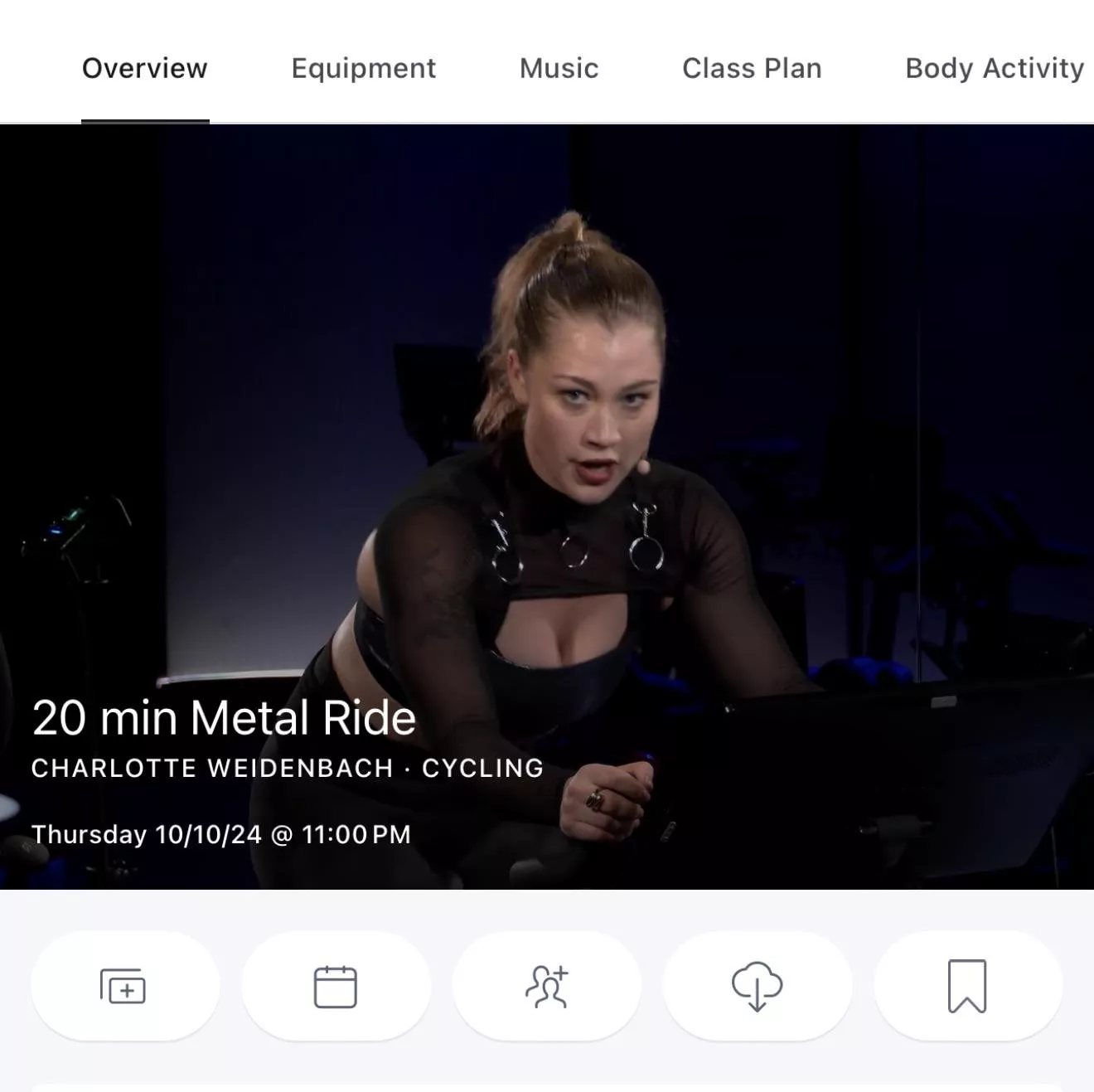Bookmark the 20 min Metal Ride

[967, 986]
